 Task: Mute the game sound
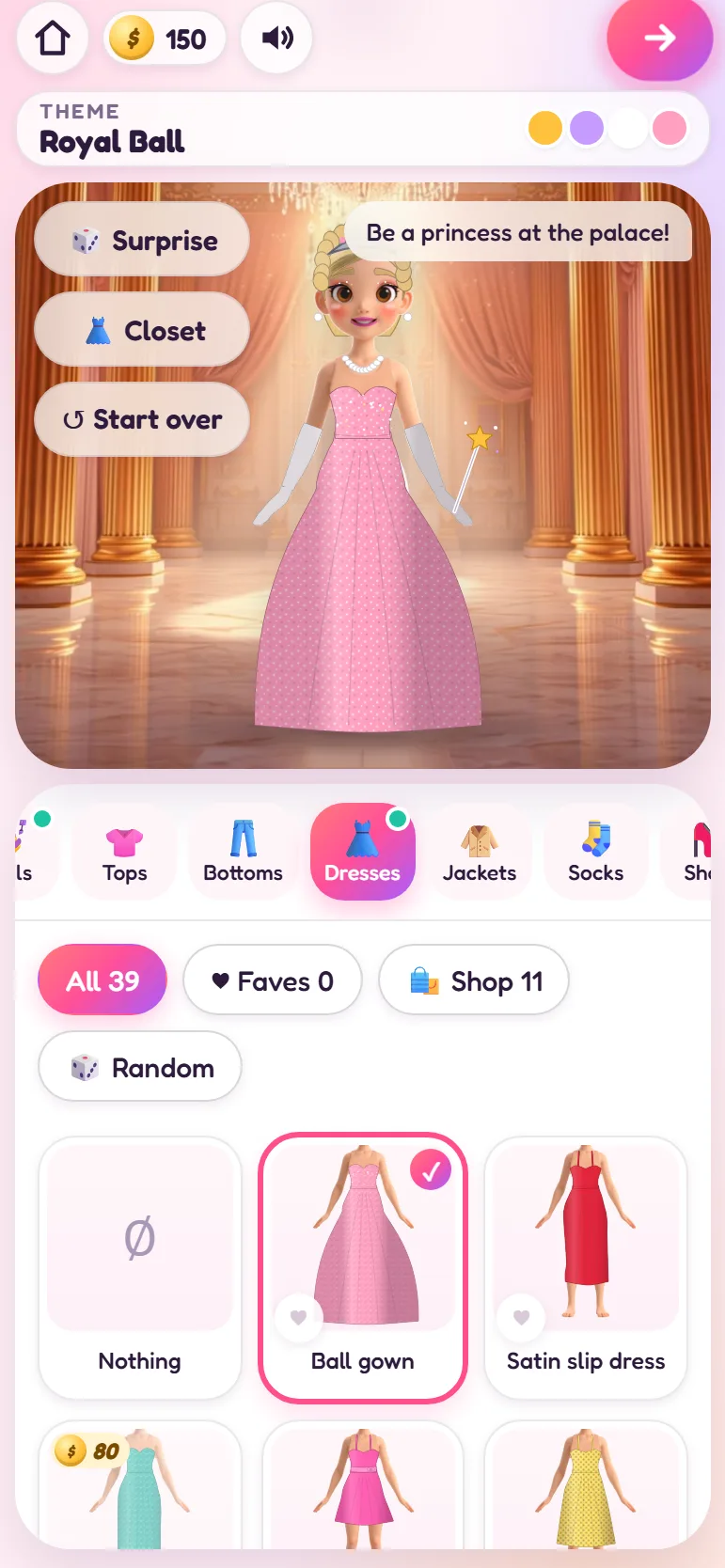[276, 39]
